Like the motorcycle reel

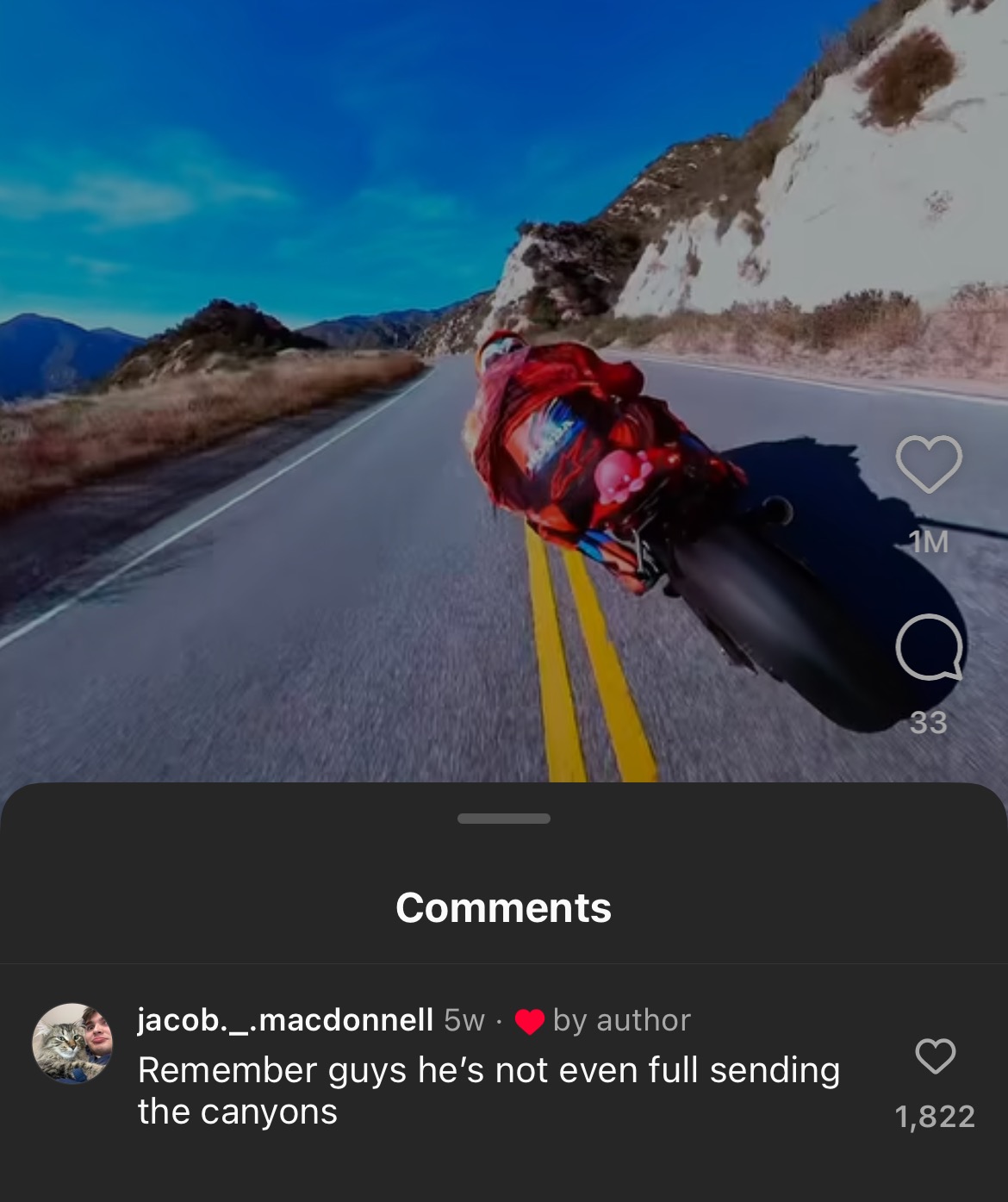click(929, 464)
